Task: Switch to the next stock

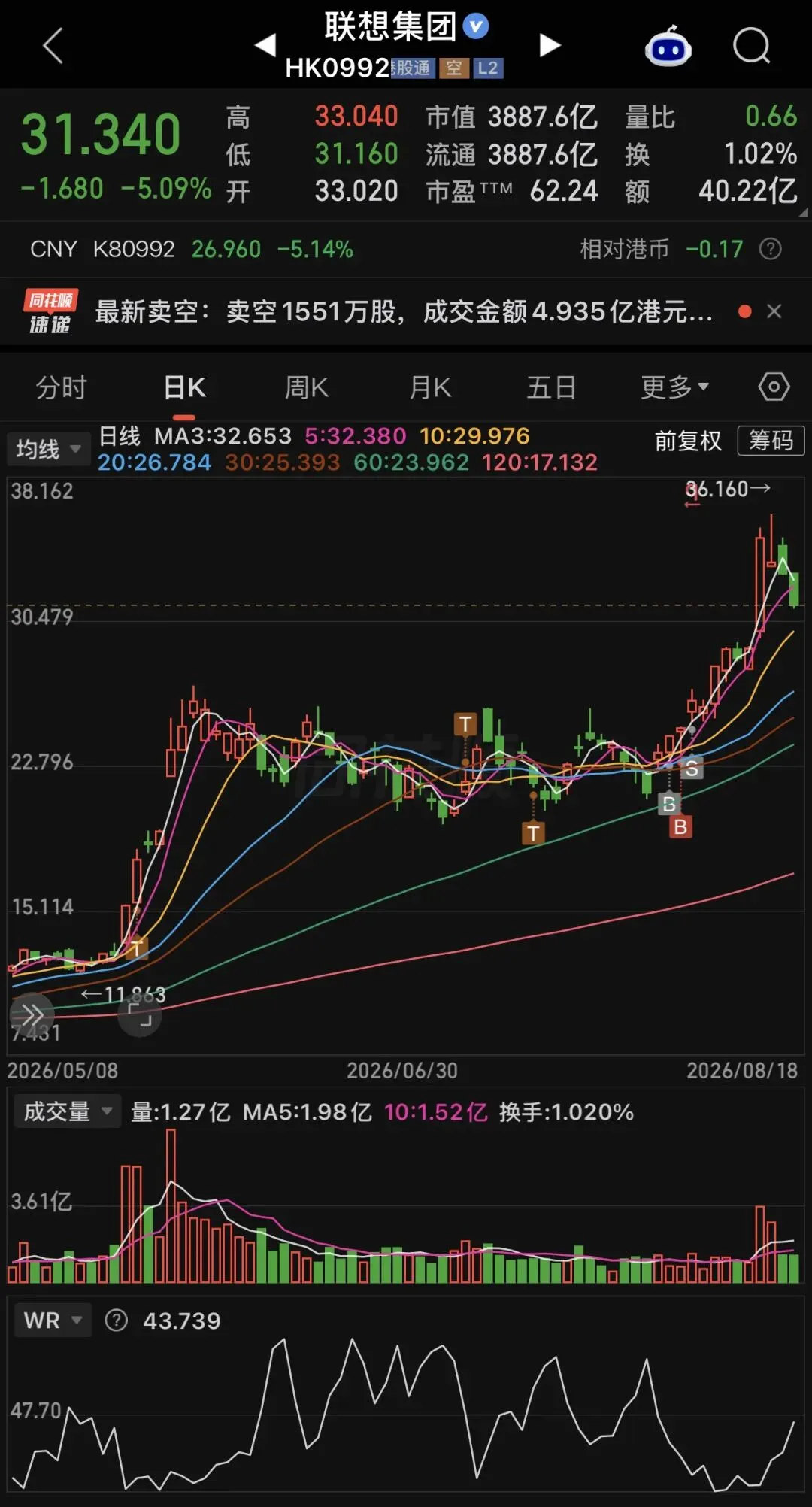Action: (x=550, y=45)
